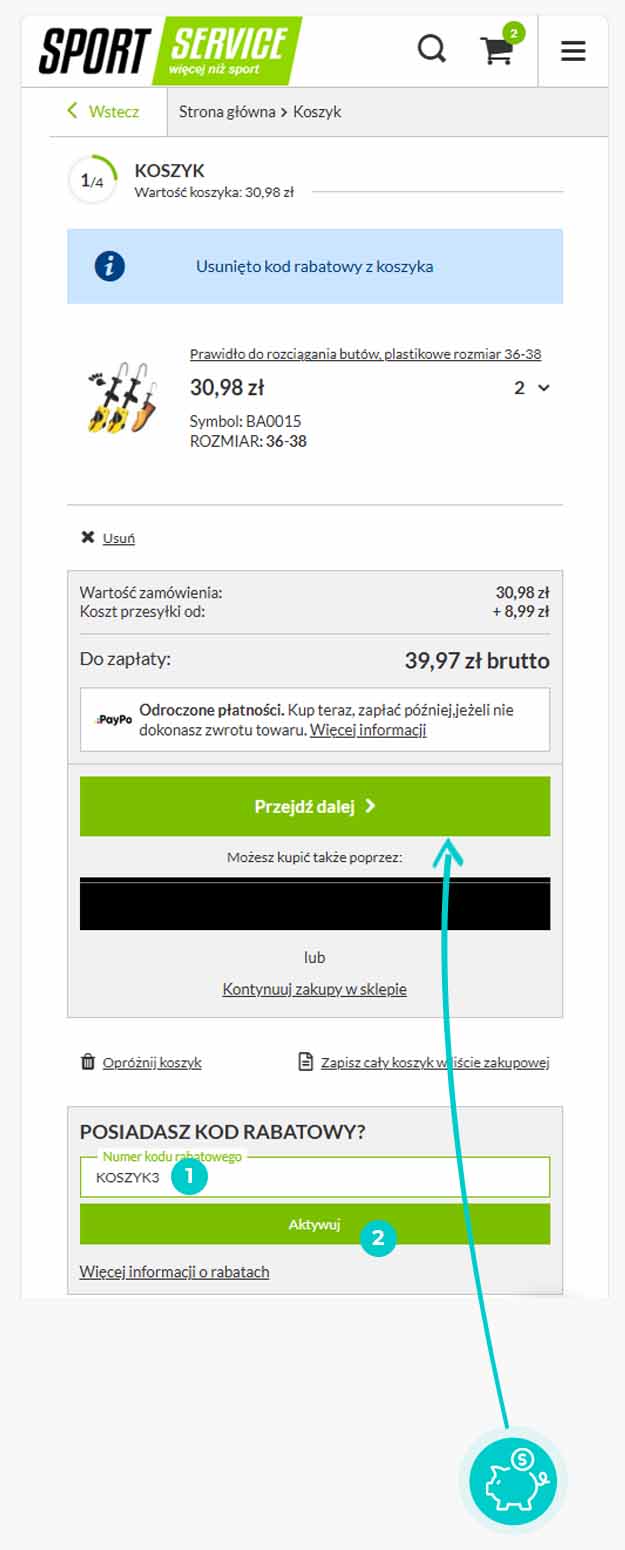Proceed with Przejdź dalej button
The image size is (625, 1550).
(x=314, y=806)
